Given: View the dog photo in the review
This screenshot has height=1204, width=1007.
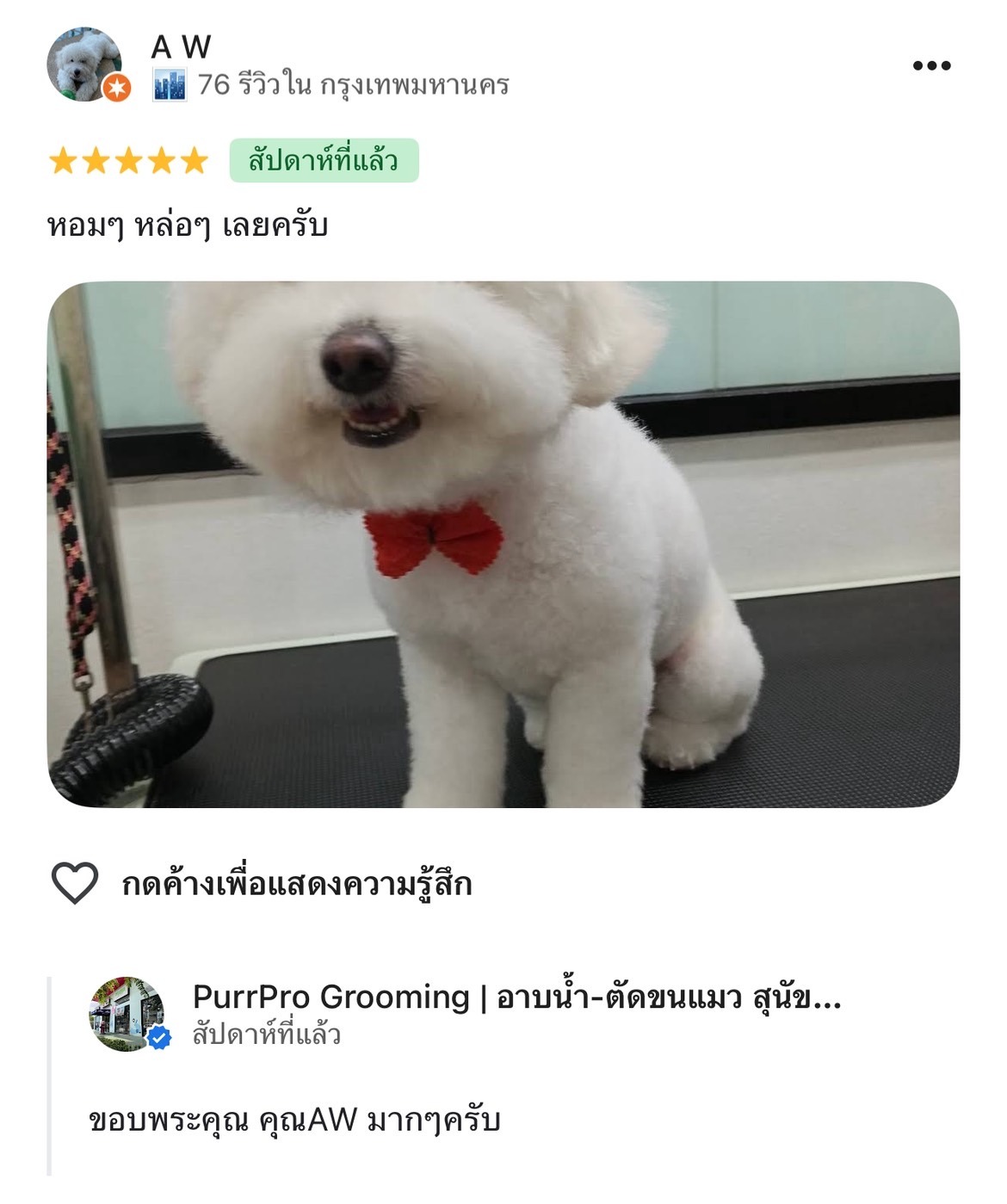Looking at the screenshot, I should [x=504, y=544].
